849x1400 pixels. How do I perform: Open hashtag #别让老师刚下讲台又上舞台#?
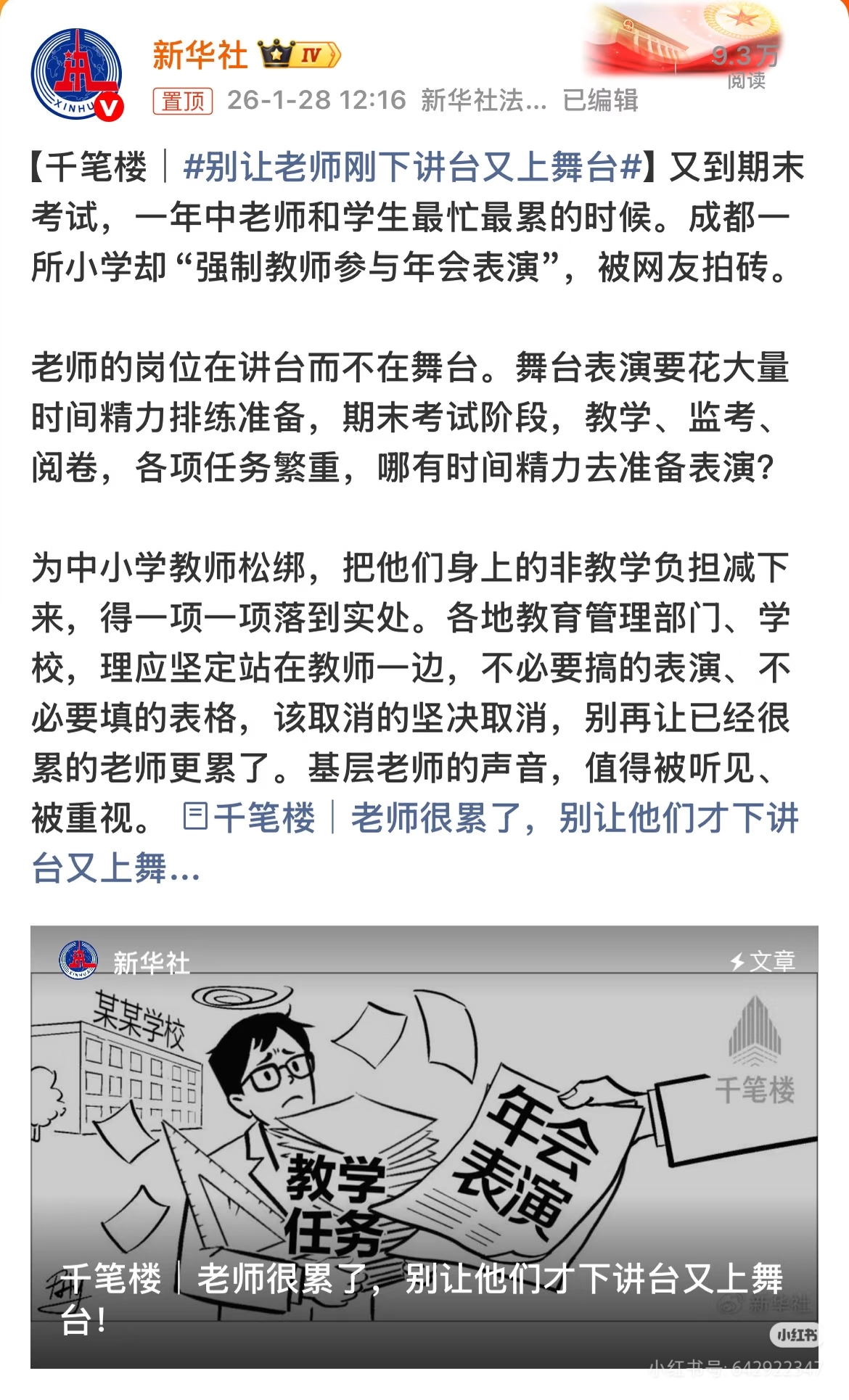click(412, 168)
